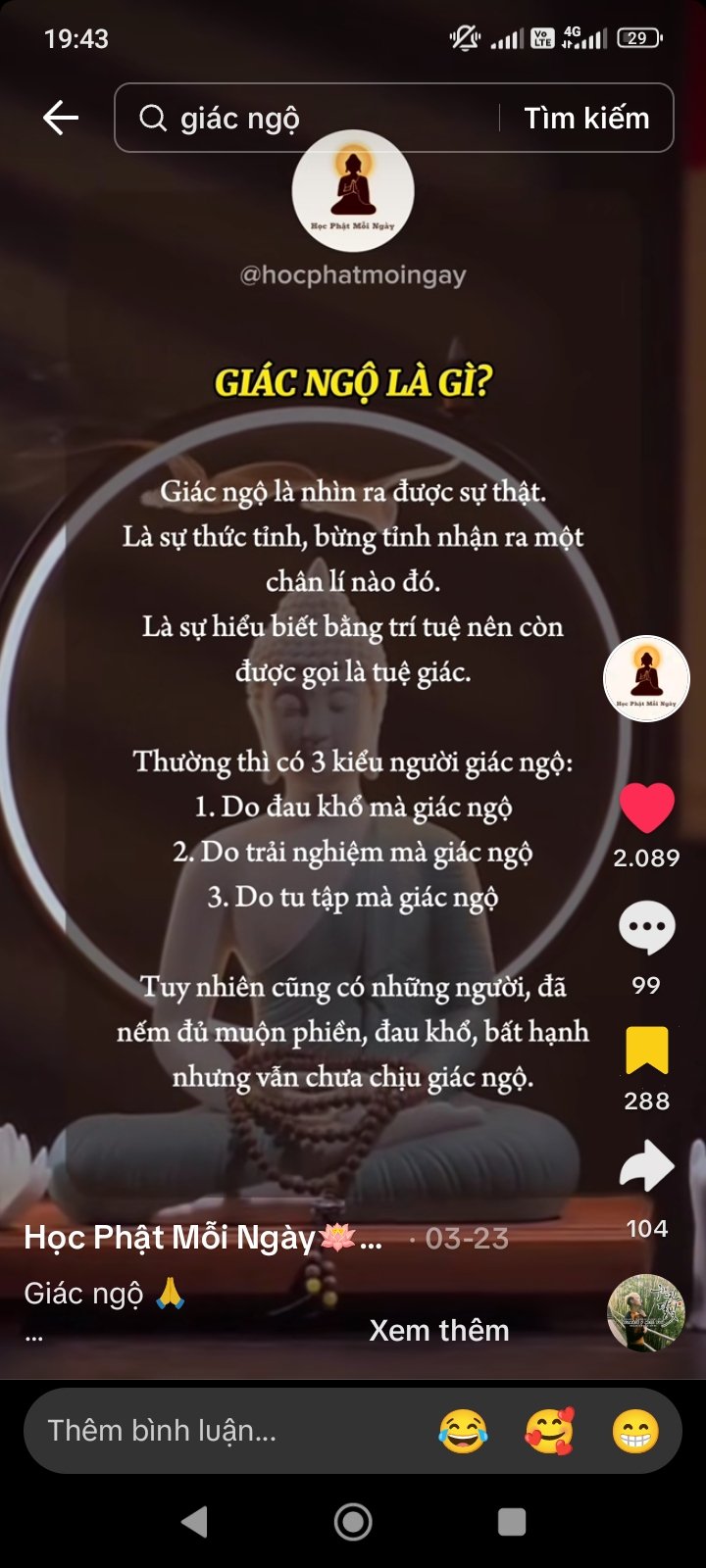Tap the Tìm kiếm search button

[x=586, y=118]
